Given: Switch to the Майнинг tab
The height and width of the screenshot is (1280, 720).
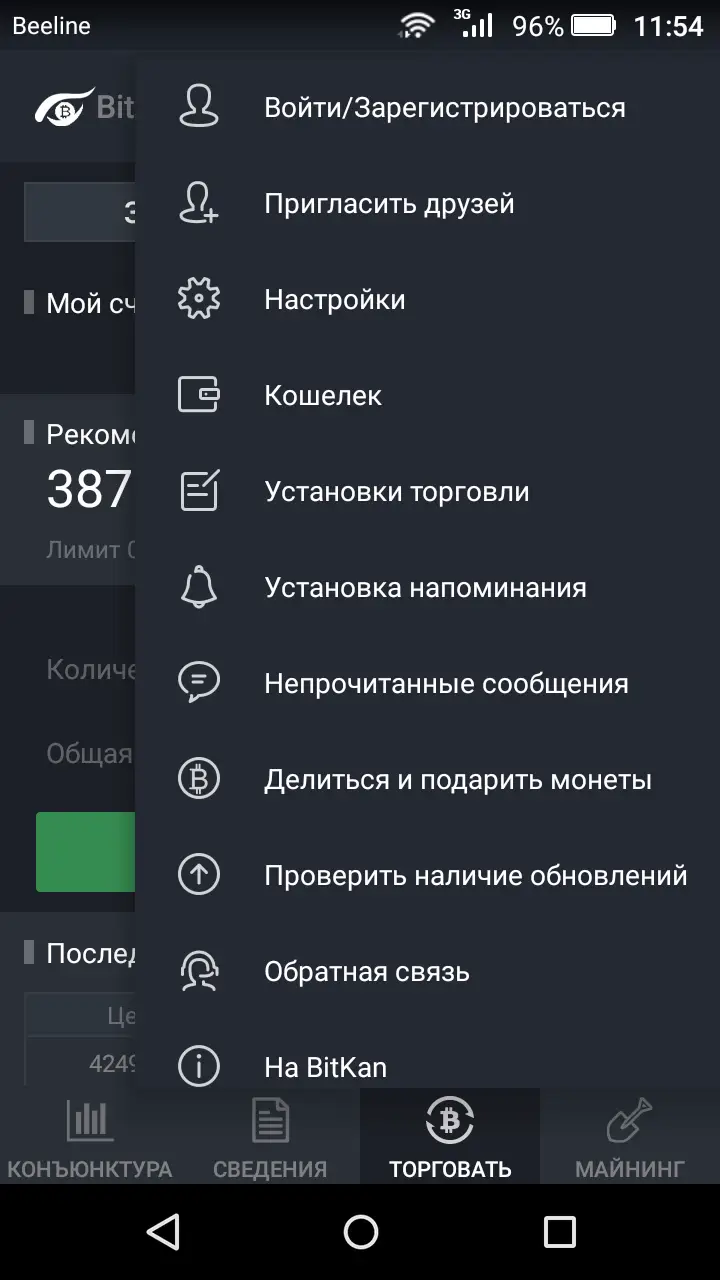Looking at the screenshot, I should pos(630,1136).
